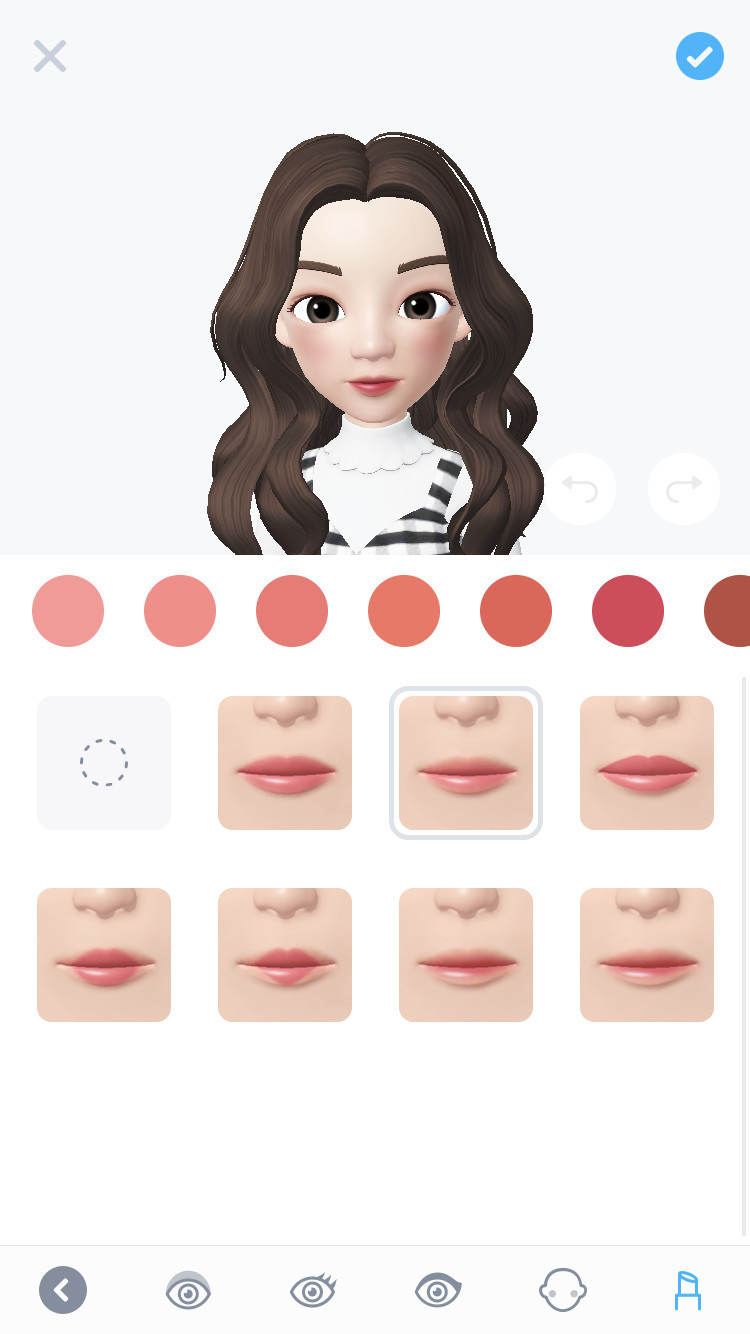Open the blush face tab

[x=563, y=1290]
